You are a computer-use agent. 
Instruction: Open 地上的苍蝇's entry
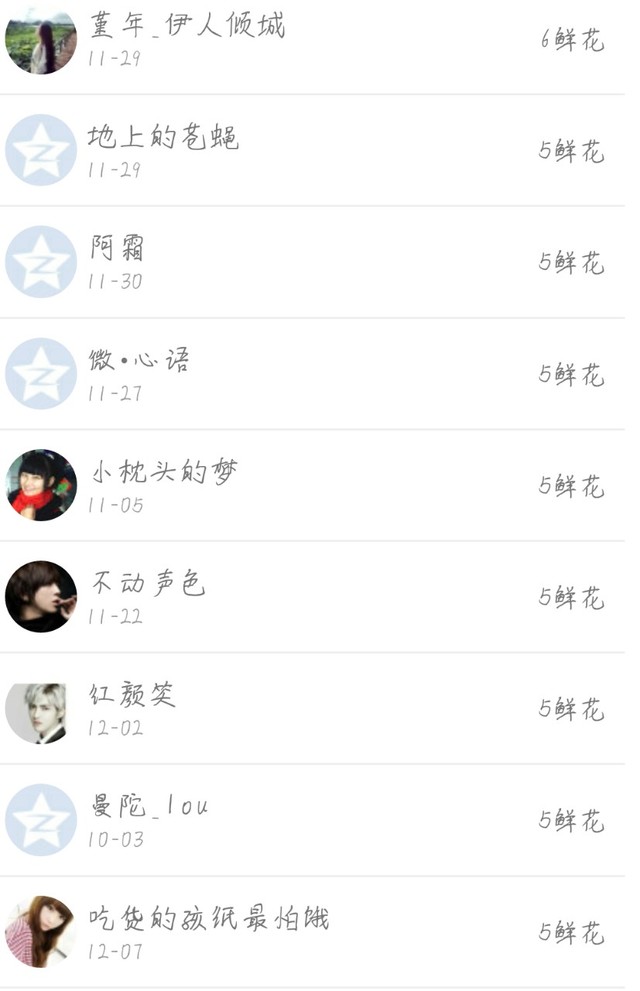click(313, 150)
